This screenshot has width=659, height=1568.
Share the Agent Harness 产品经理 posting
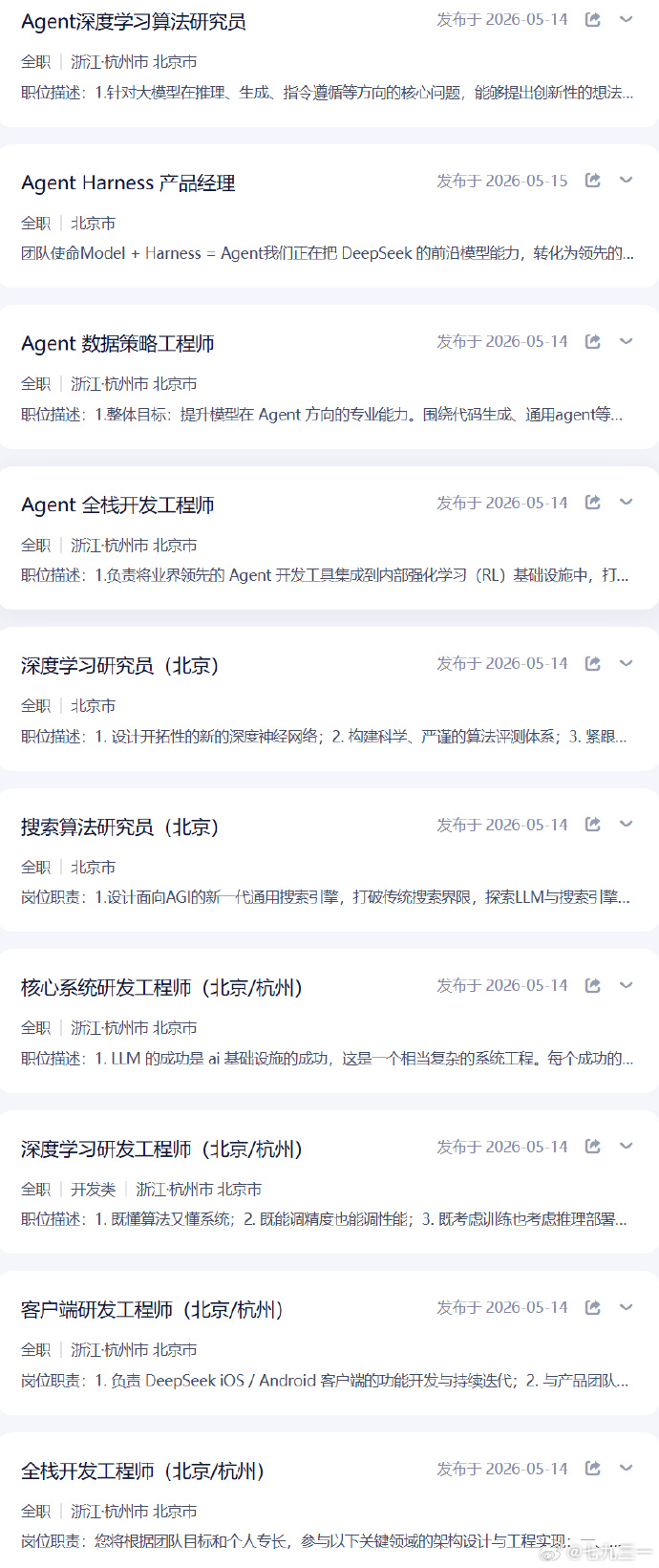click(593, 181)
